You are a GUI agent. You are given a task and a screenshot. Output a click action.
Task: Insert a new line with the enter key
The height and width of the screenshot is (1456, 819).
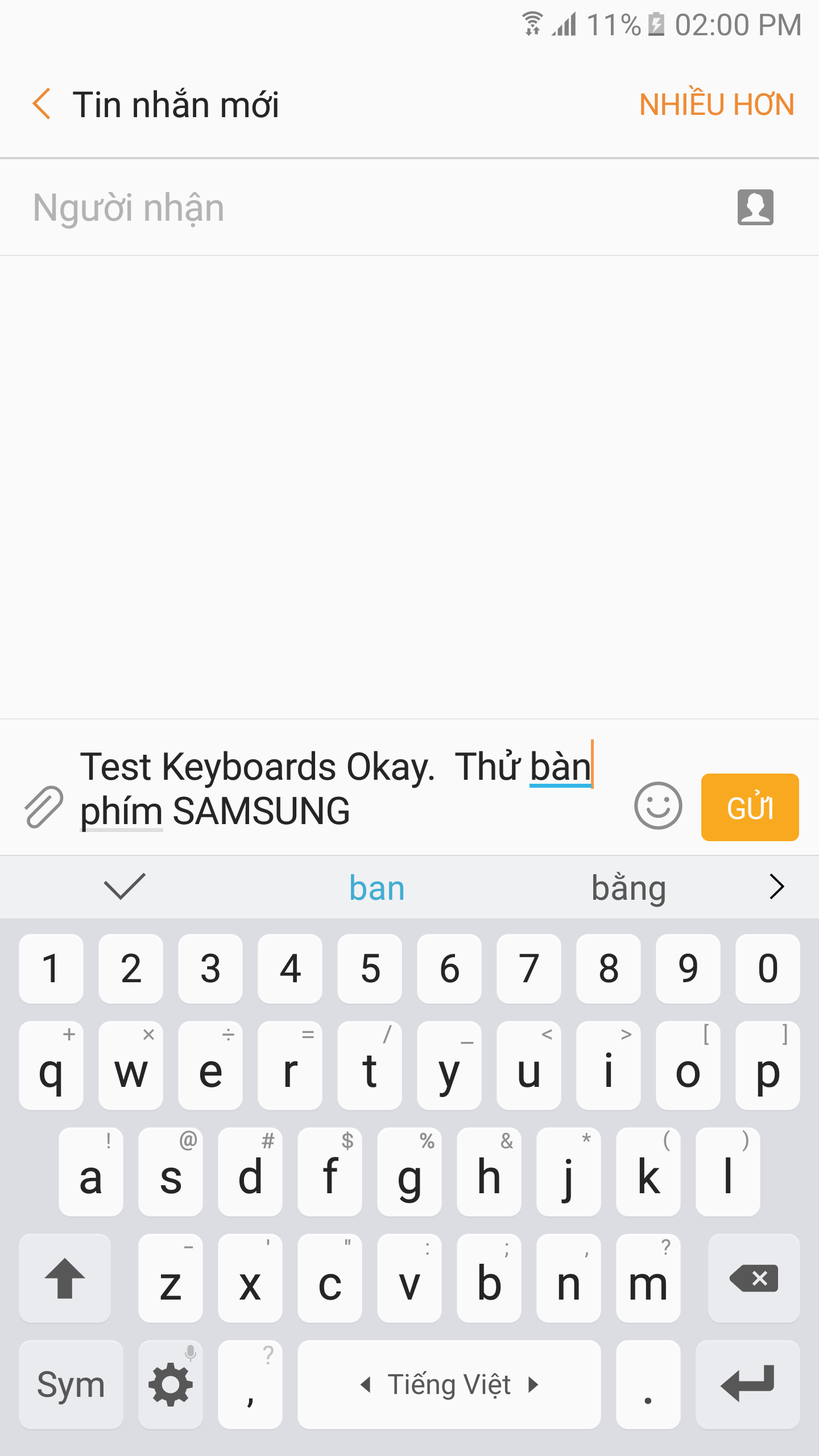click(x=747, y=1384)
